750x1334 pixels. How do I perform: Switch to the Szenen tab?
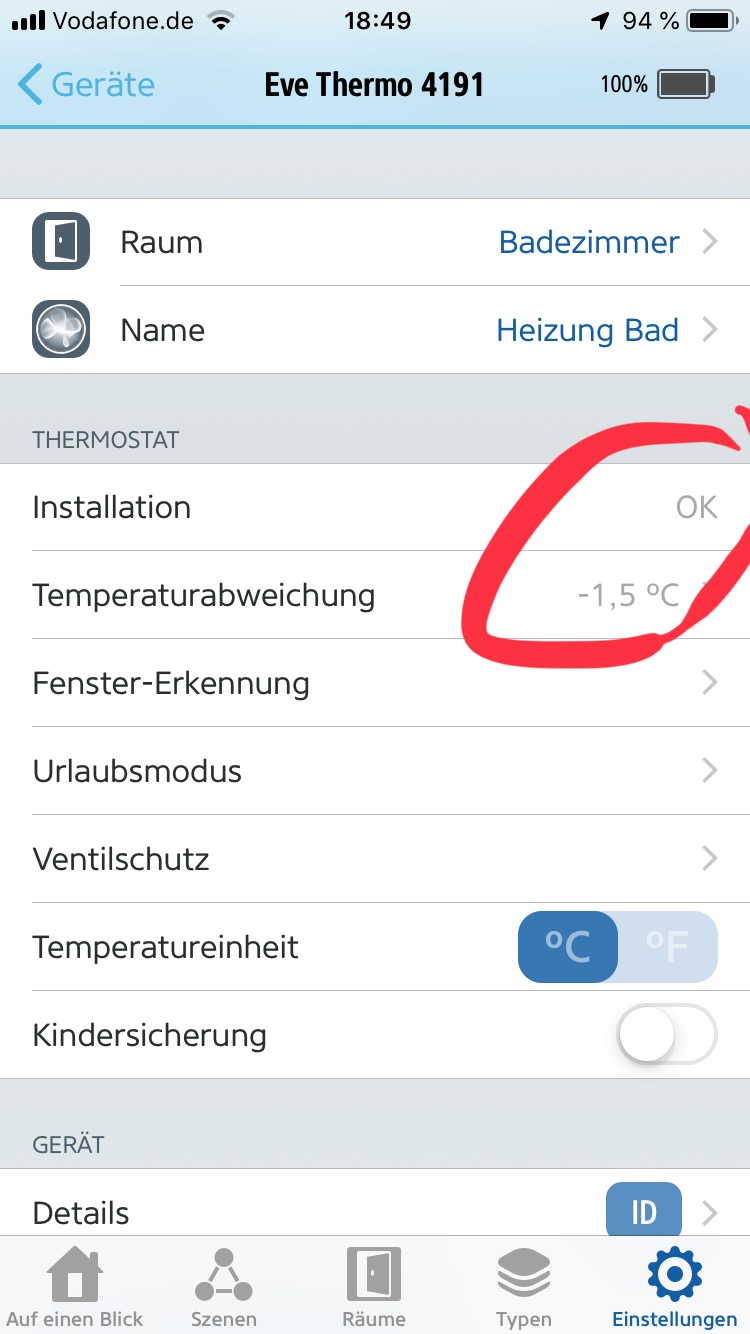[x=224, y=1288]
